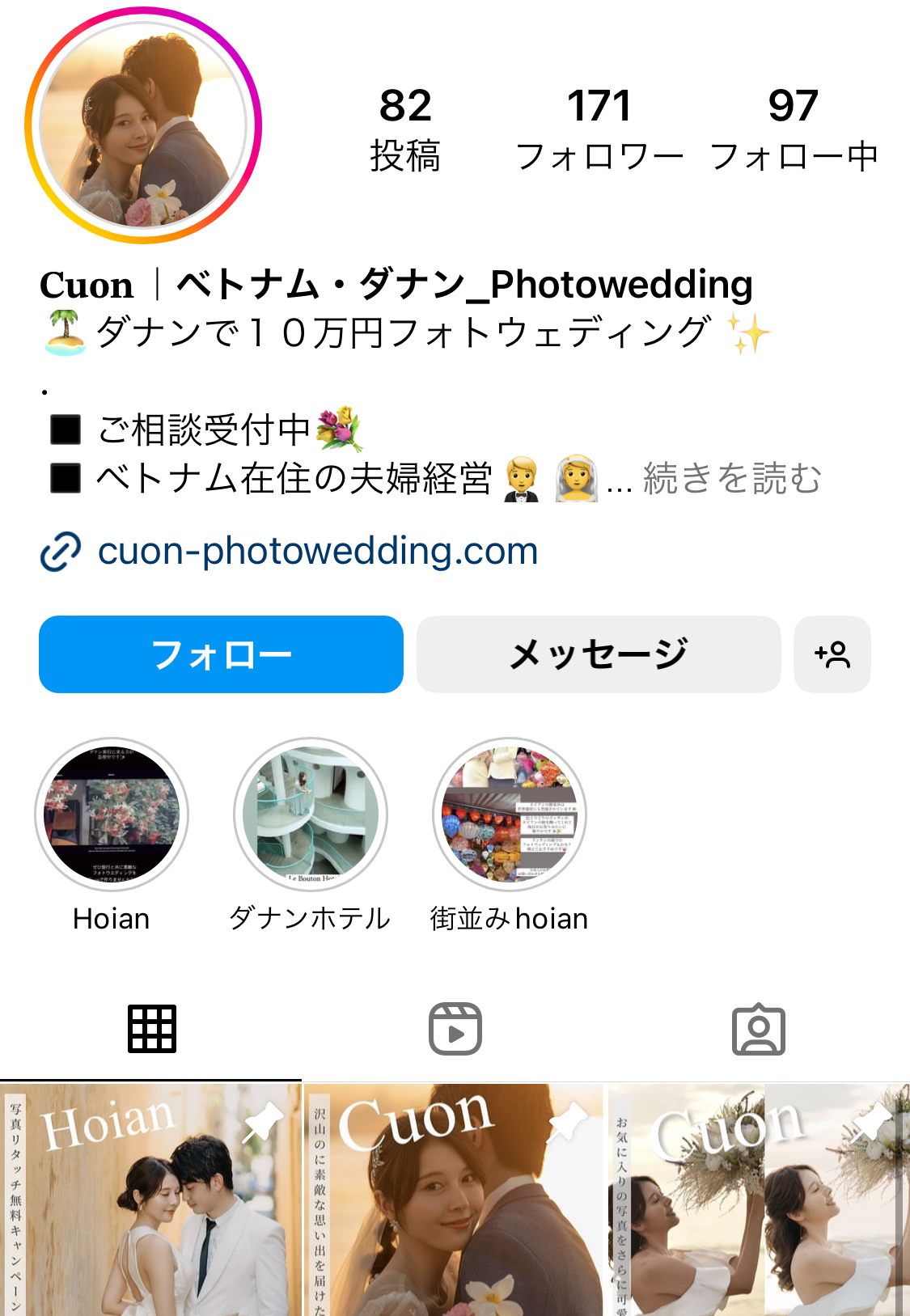Open the Hoian story highlight
This screenshot has height=1316, width=910.
[112, 815]
